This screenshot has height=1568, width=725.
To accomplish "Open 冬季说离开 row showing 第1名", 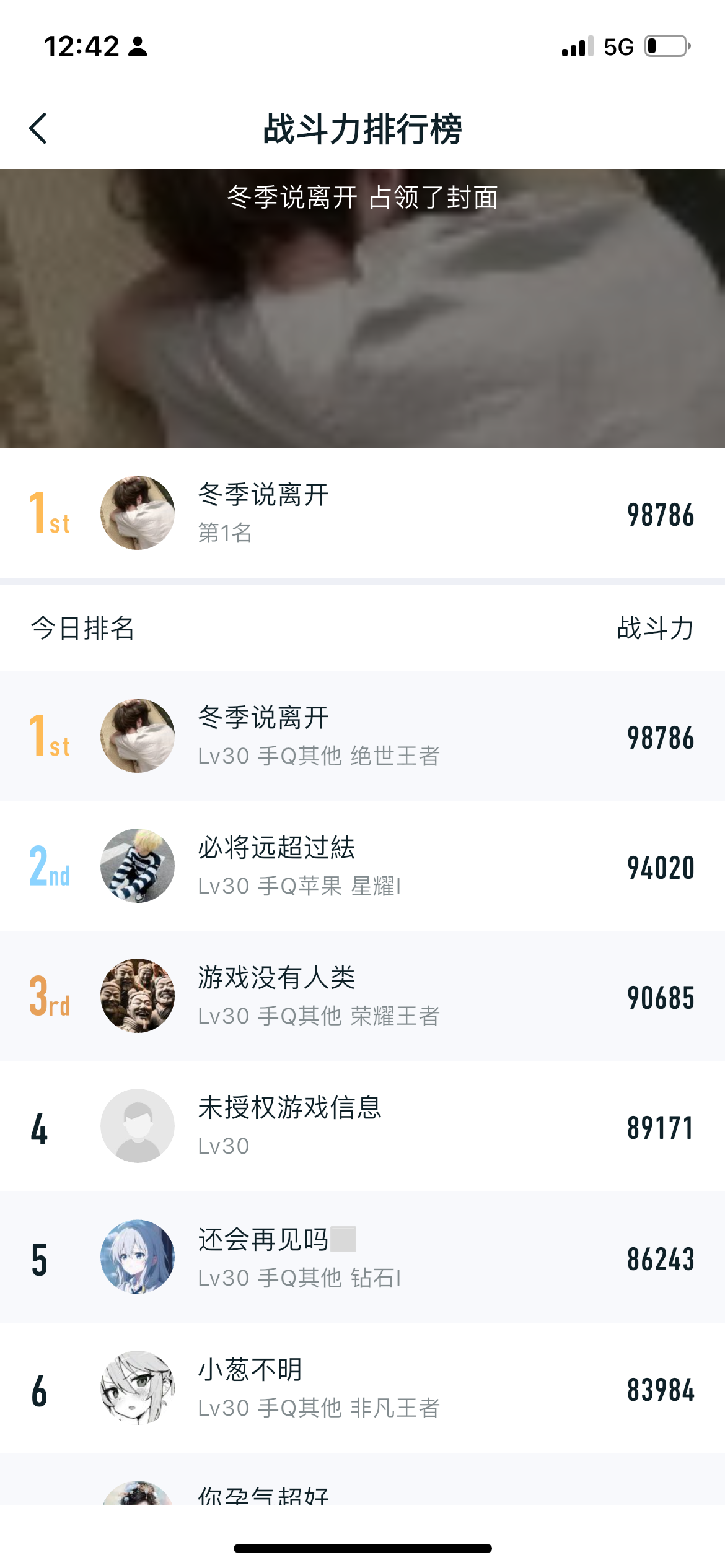I will 362,513.
